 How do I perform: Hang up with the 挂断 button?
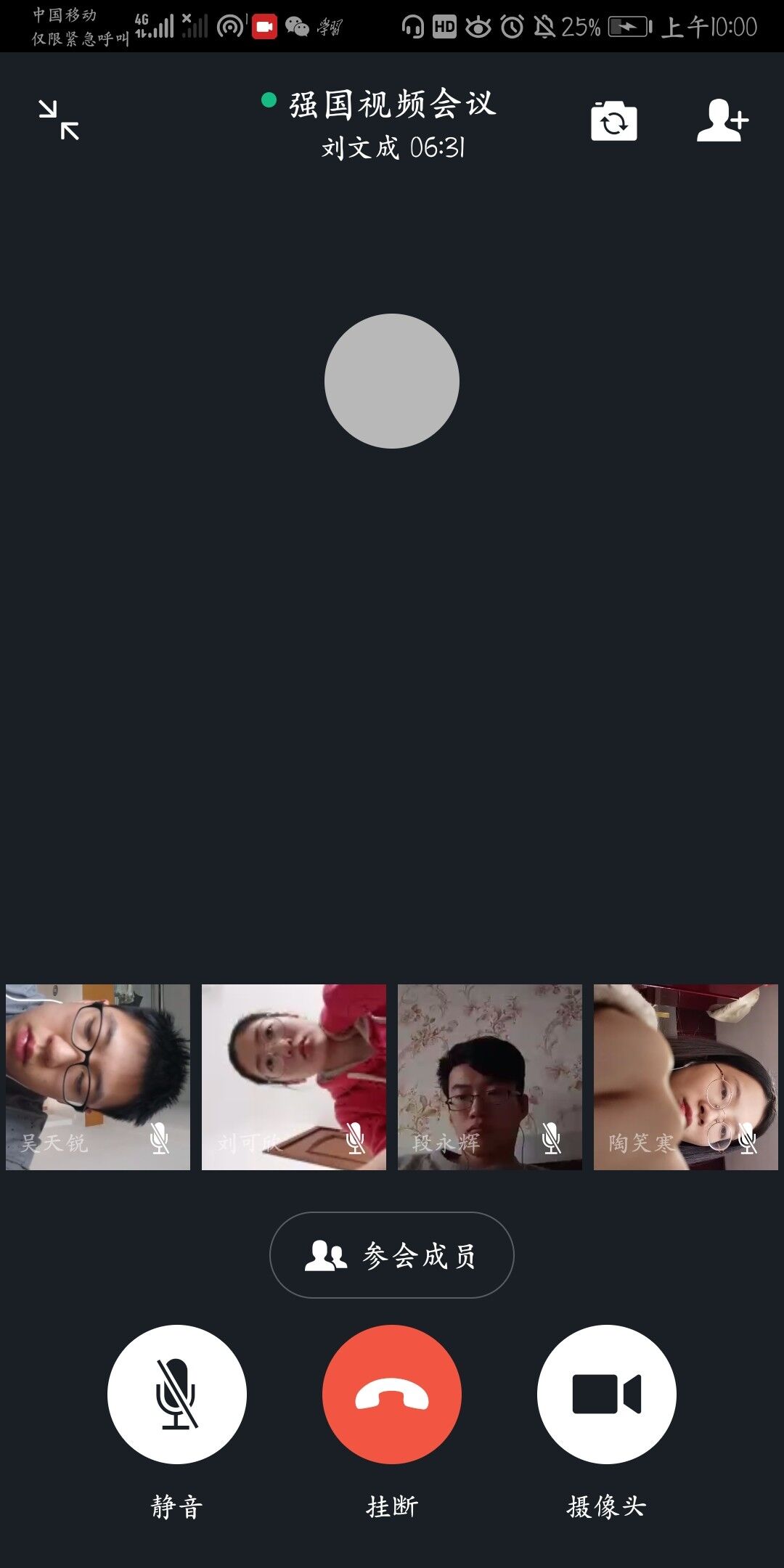(x=392, y=1395)
